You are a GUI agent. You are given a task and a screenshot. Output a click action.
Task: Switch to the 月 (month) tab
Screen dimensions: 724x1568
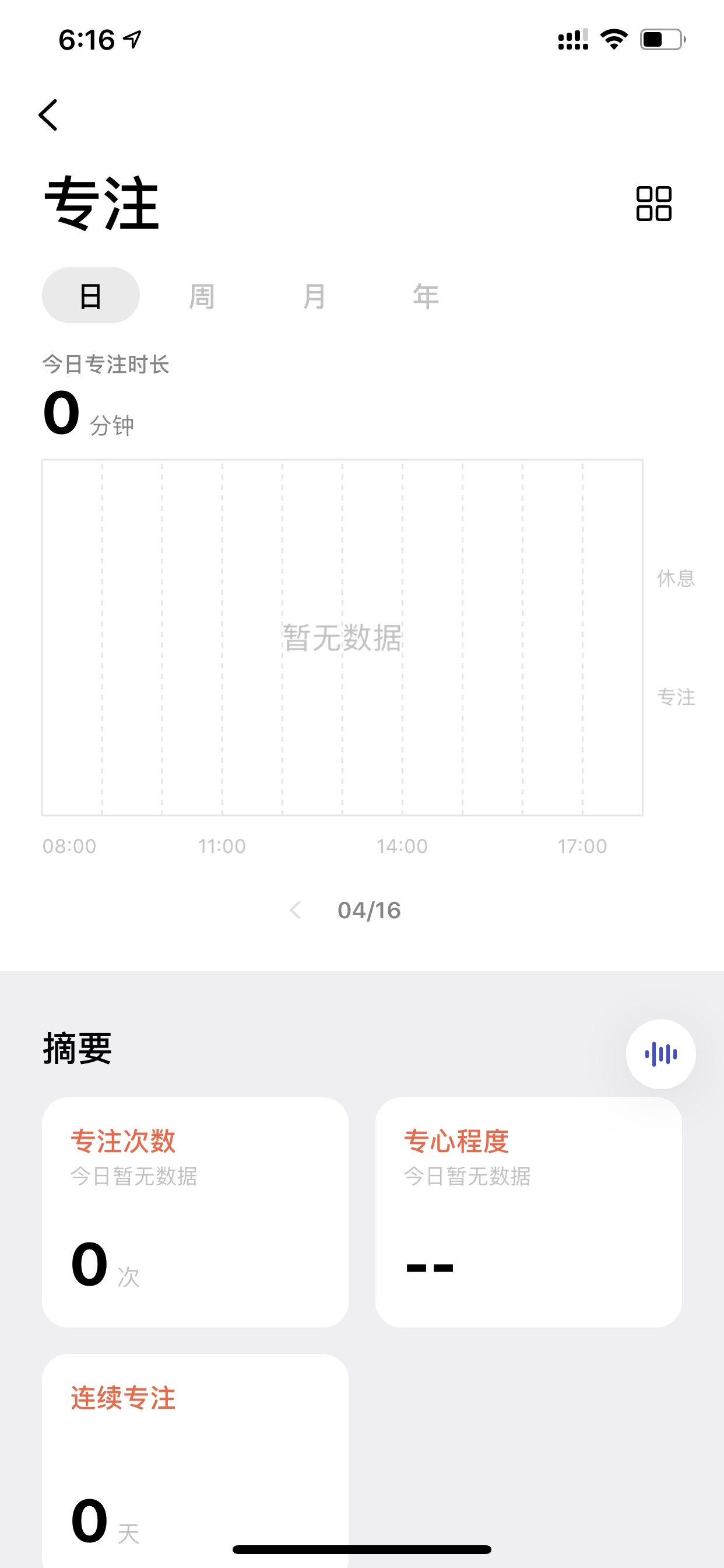point(314,296)
